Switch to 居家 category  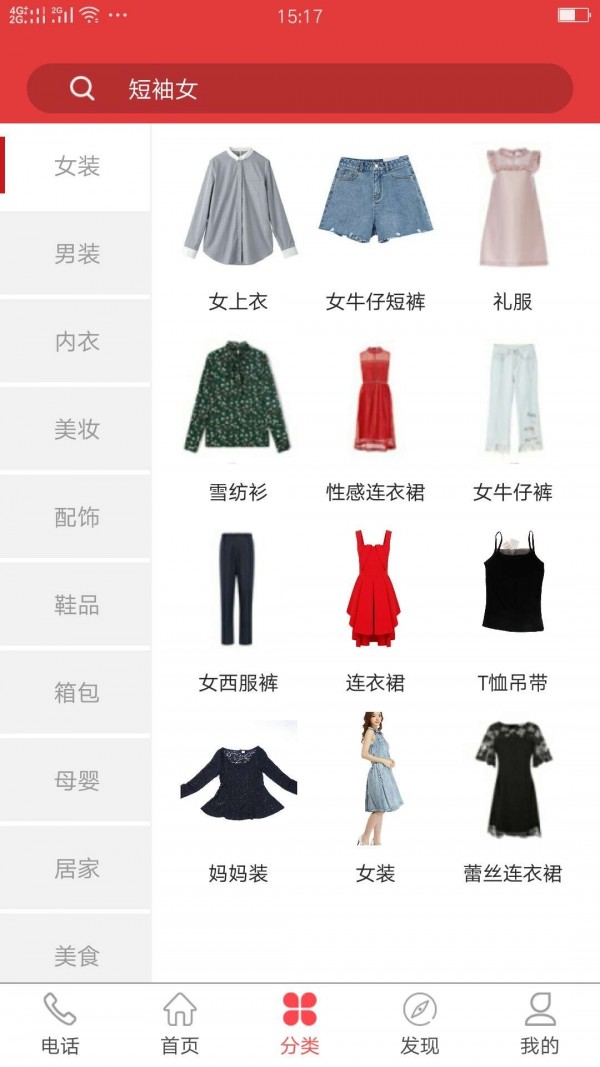tap(76, 868)
